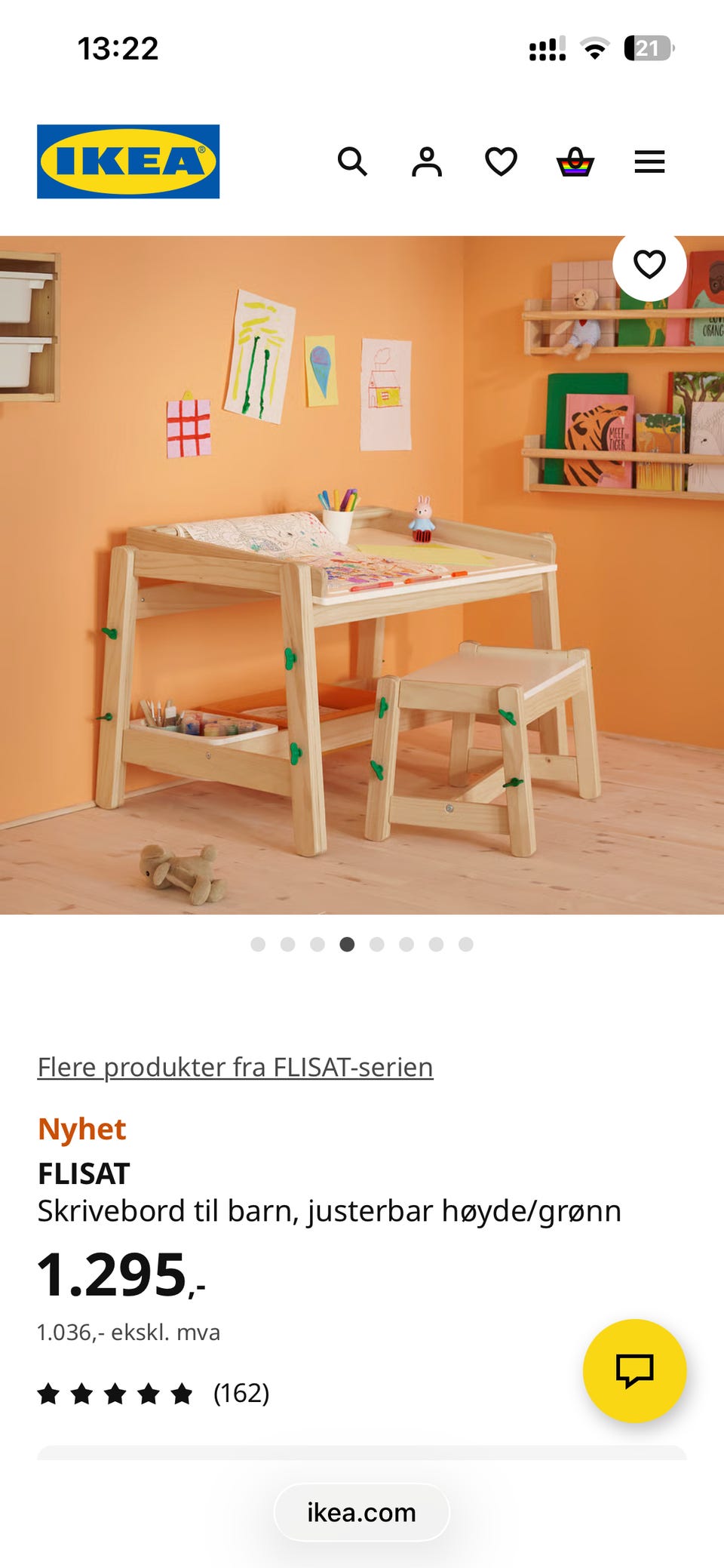Open your IKEA profile account
724x1568 pixels.
(427, 161)
